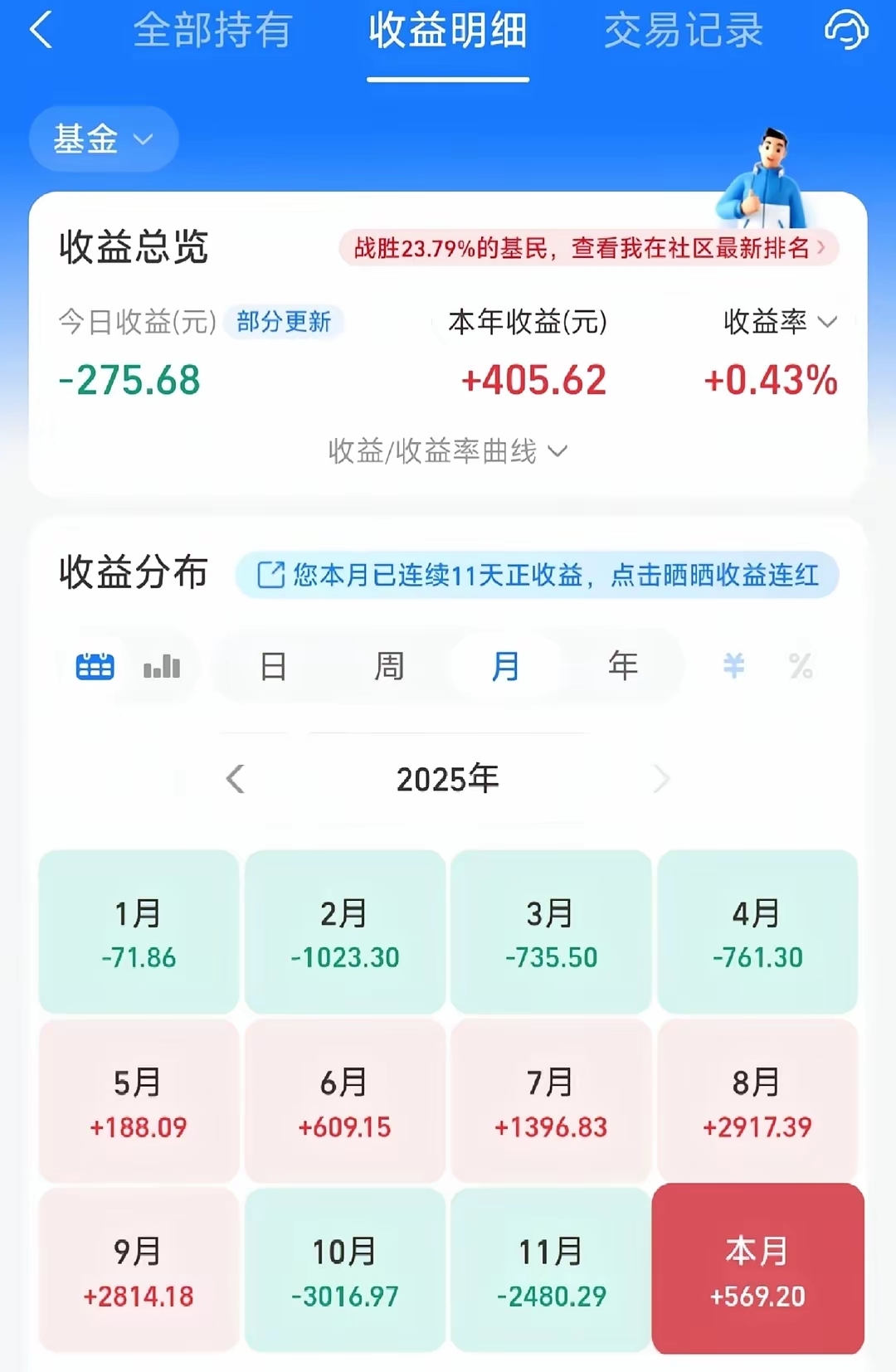Tap the share icon in the streak banner

[267, 574]
